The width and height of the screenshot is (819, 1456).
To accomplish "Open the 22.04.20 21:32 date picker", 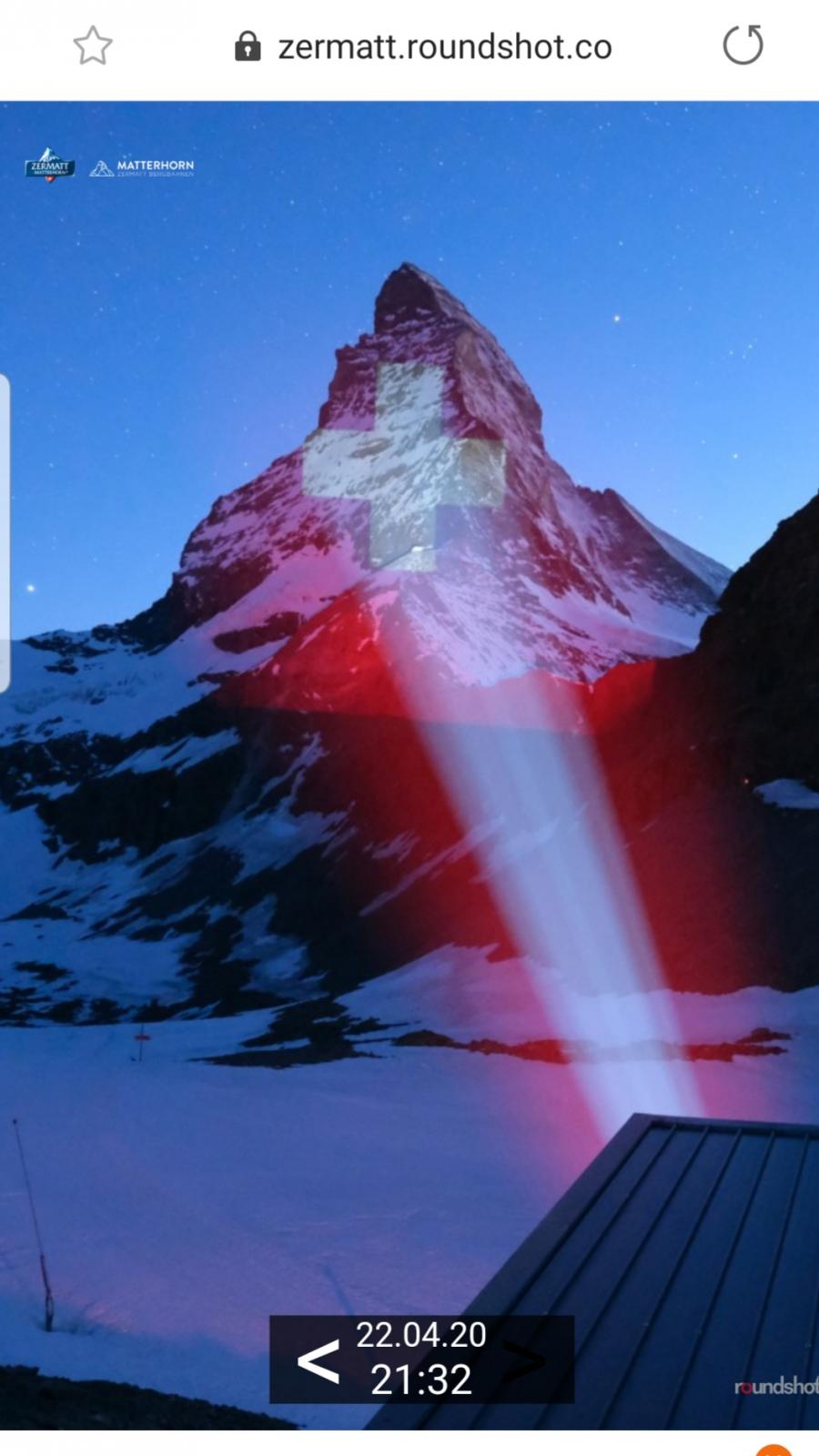I will (421, 1358).
